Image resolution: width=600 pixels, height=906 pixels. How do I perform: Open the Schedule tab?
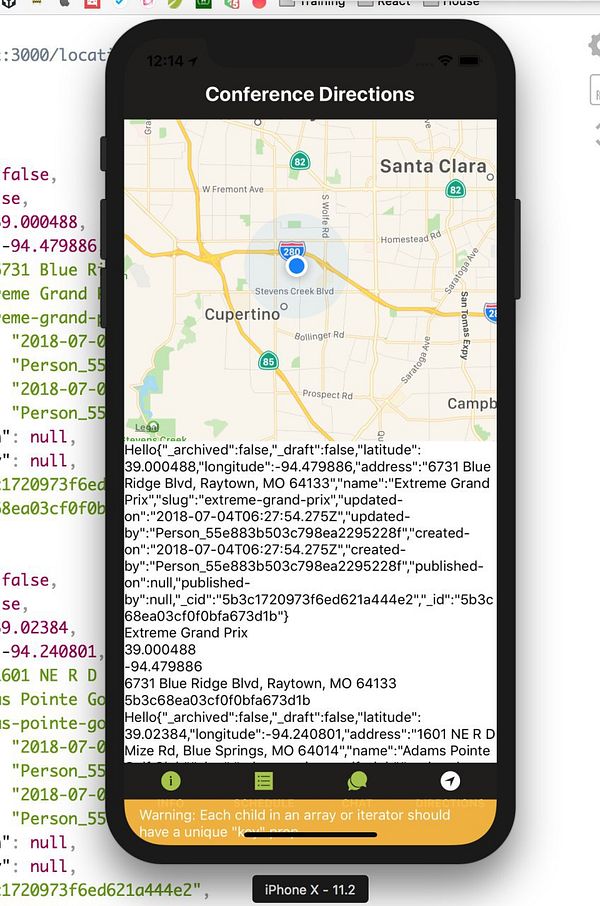pos(264,783)
